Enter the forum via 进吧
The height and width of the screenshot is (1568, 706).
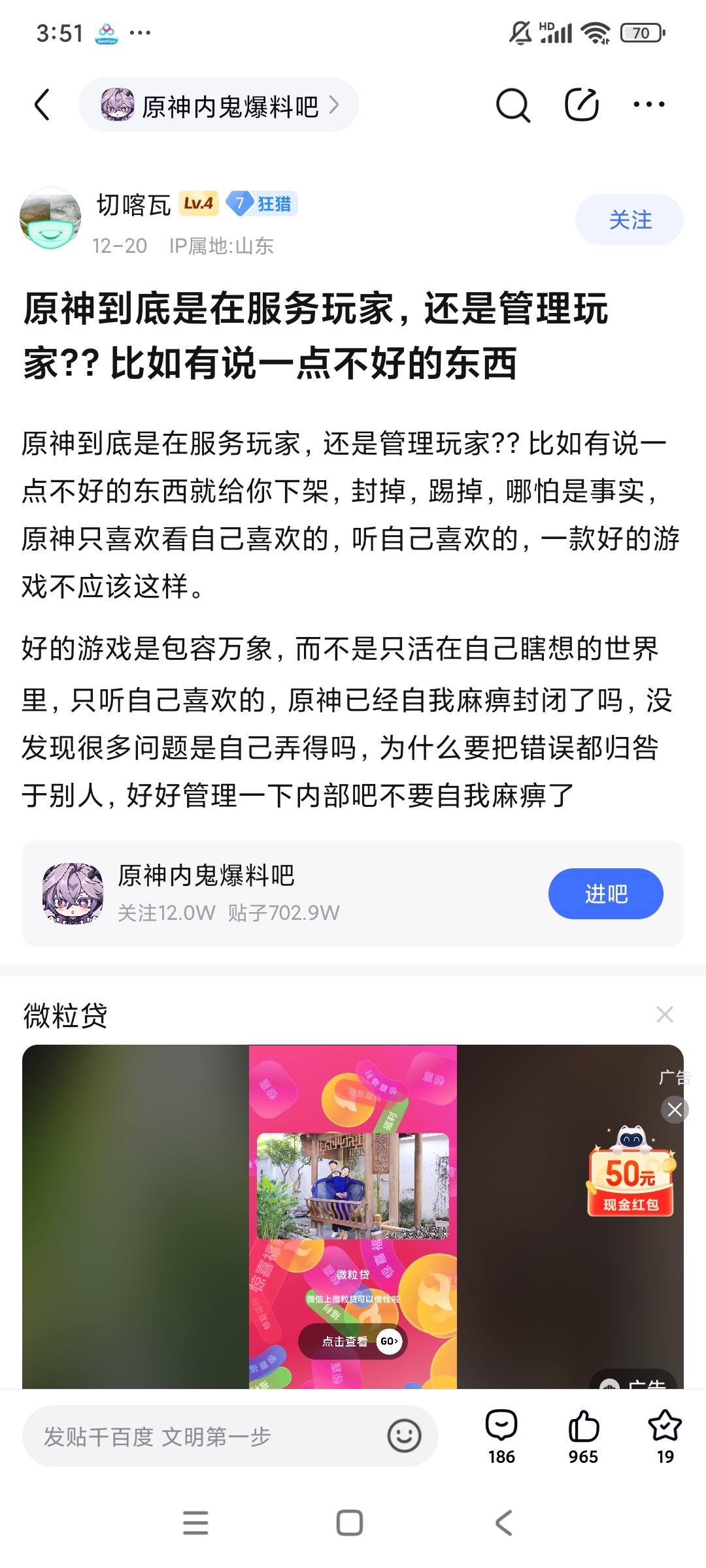[605, 893]
